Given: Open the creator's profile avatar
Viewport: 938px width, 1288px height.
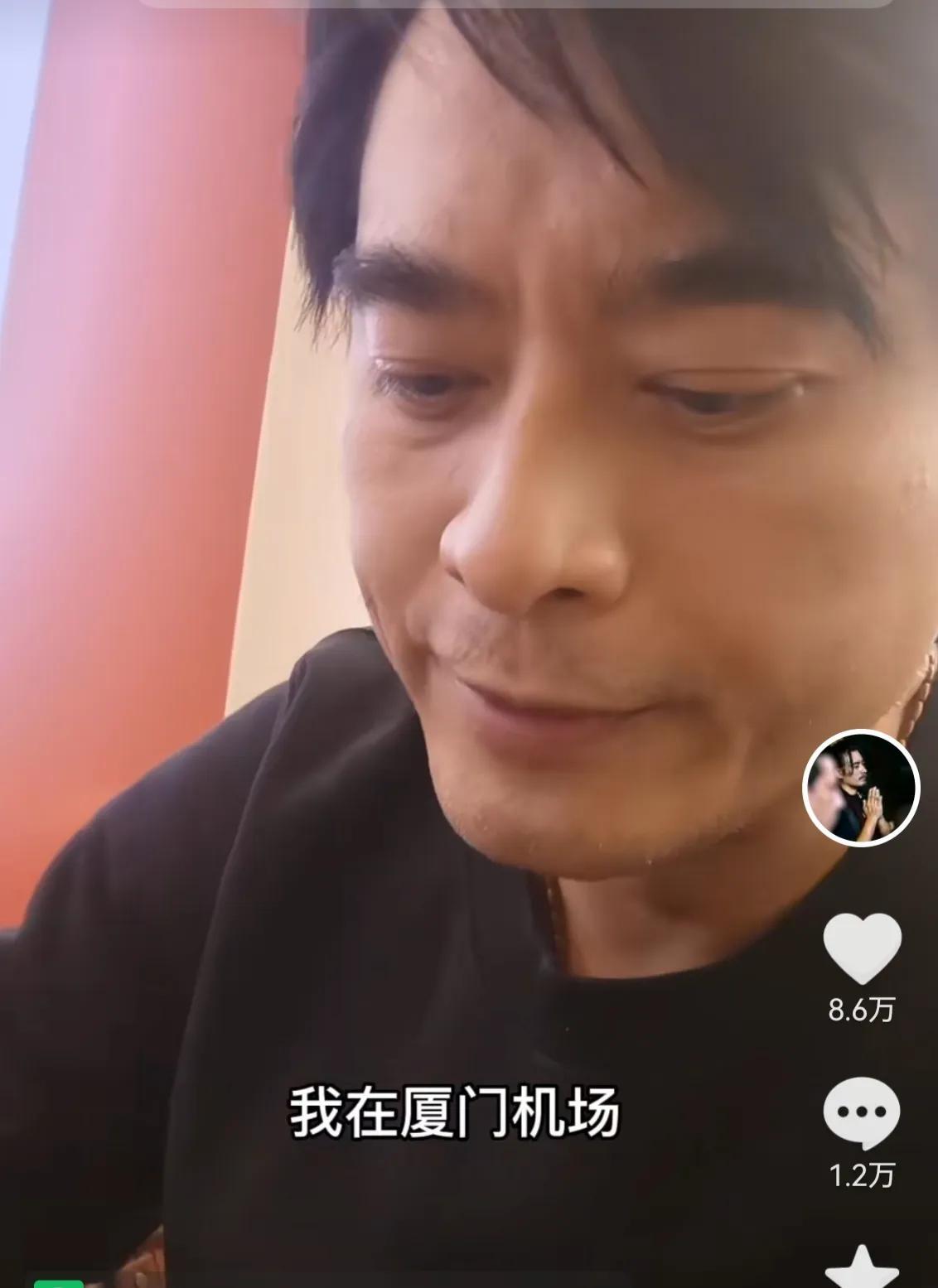Looking at the screenshot, I should coord(862,788).
